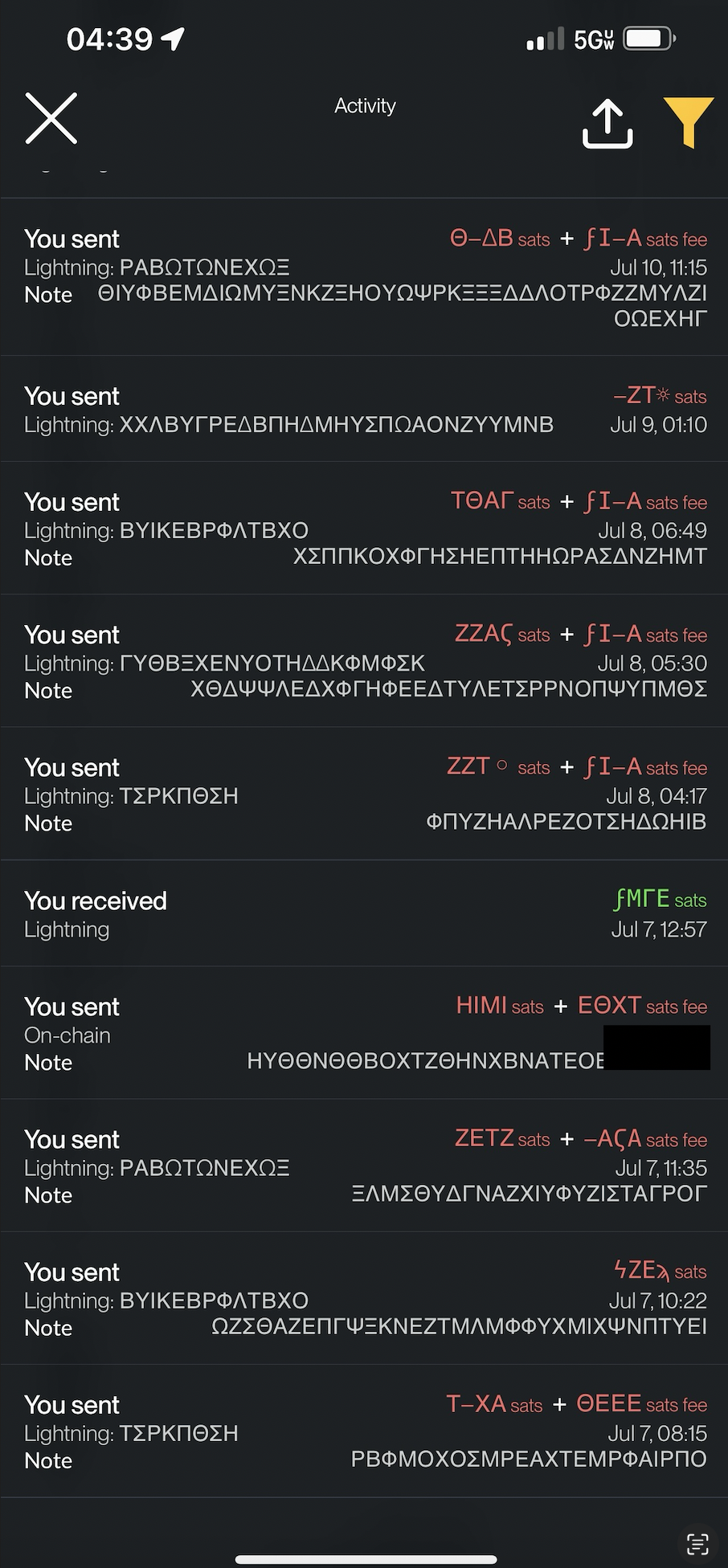Open the yellow filter funnel
Image resolution: width=728 pixels, height=1568 pixels.
(688, 123)
